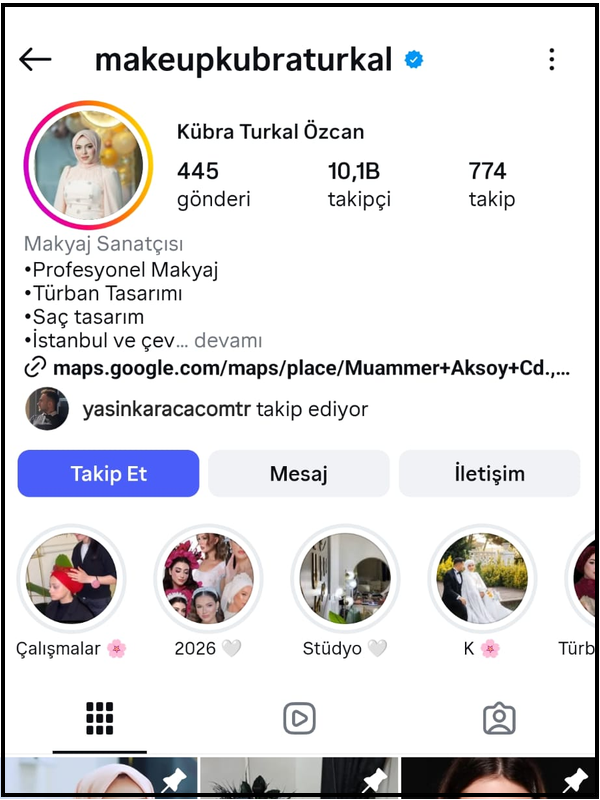Open the Çalışmalar story highlight
The width and height of the screenshot is (600, 800).
[x=71, y=579]
